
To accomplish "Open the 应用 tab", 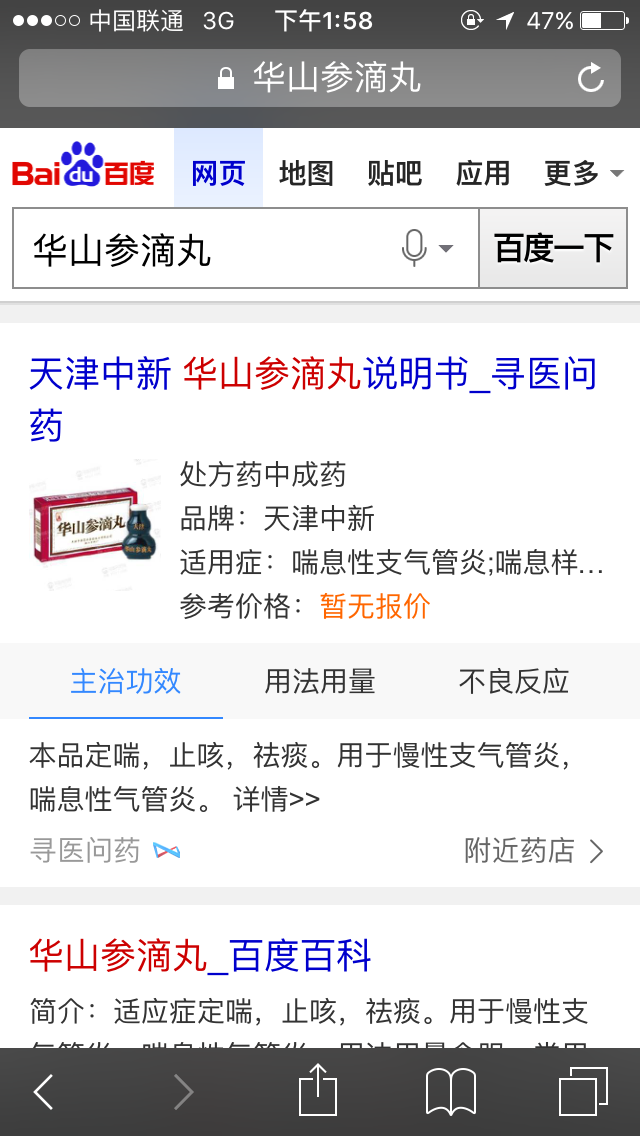I will 483,173.
